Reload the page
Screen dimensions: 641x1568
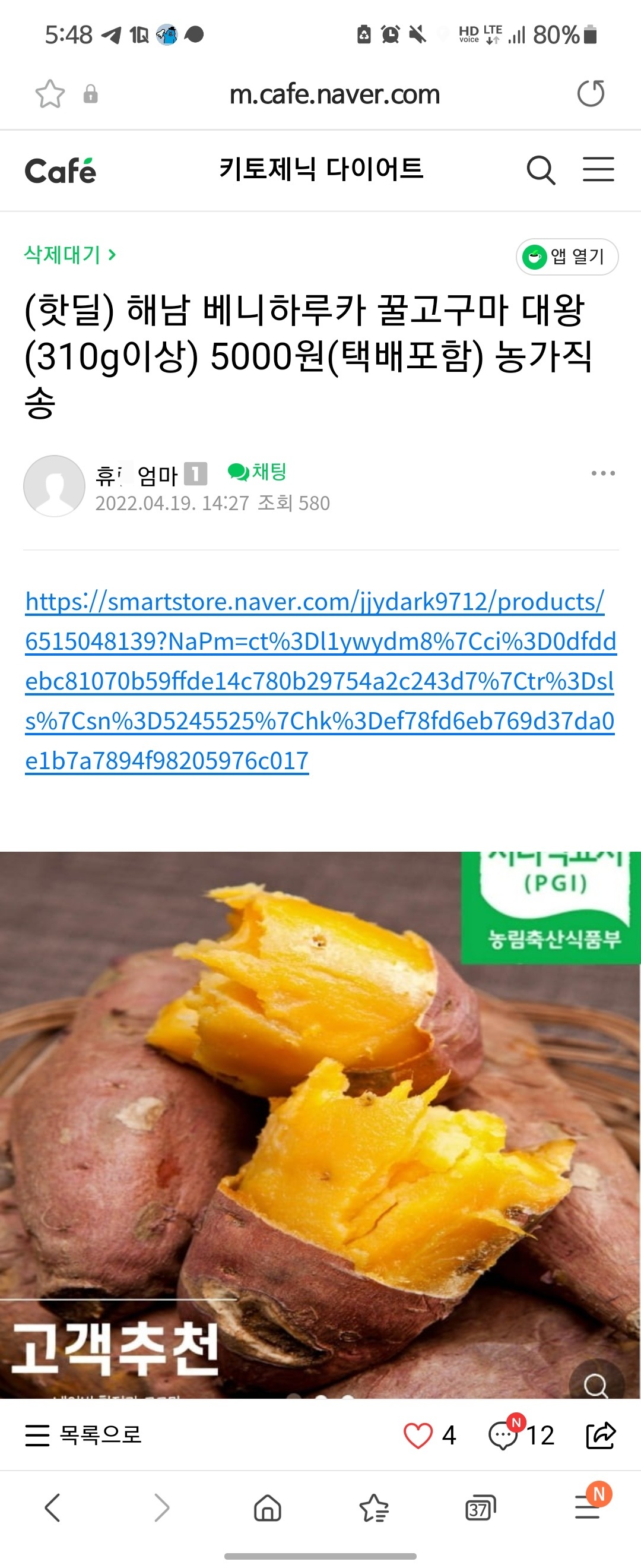tap(591, 93)
